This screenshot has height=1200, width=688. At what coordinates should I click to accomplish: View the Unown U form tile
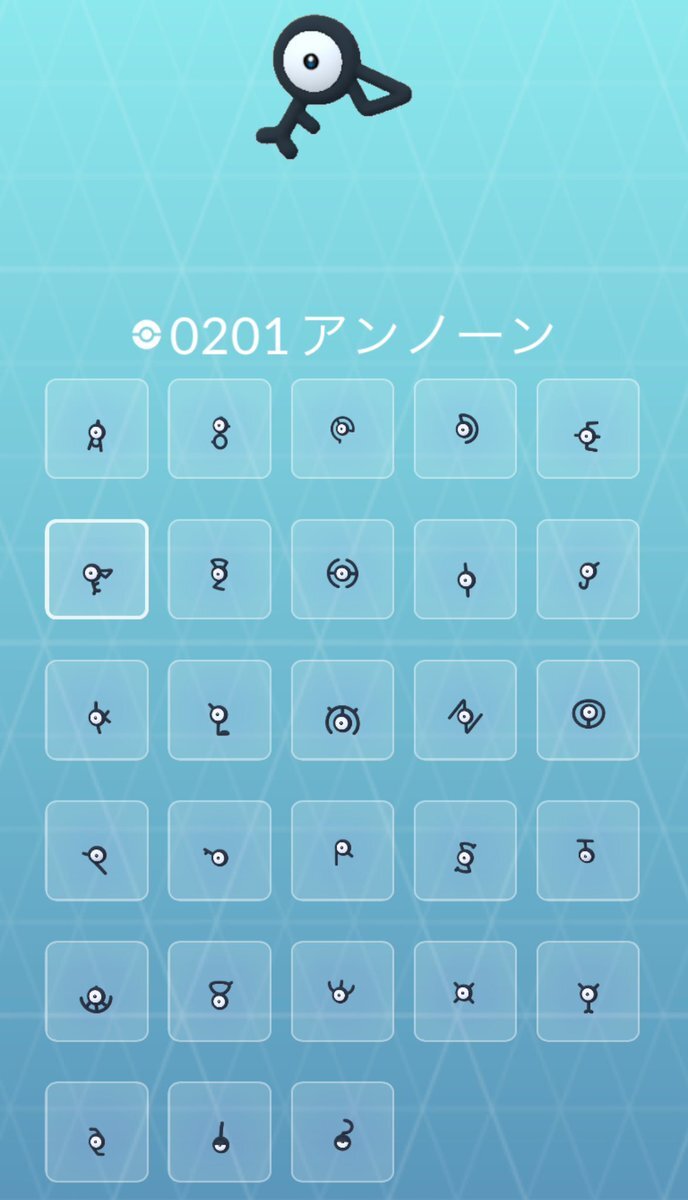click(x=97, y=991)
